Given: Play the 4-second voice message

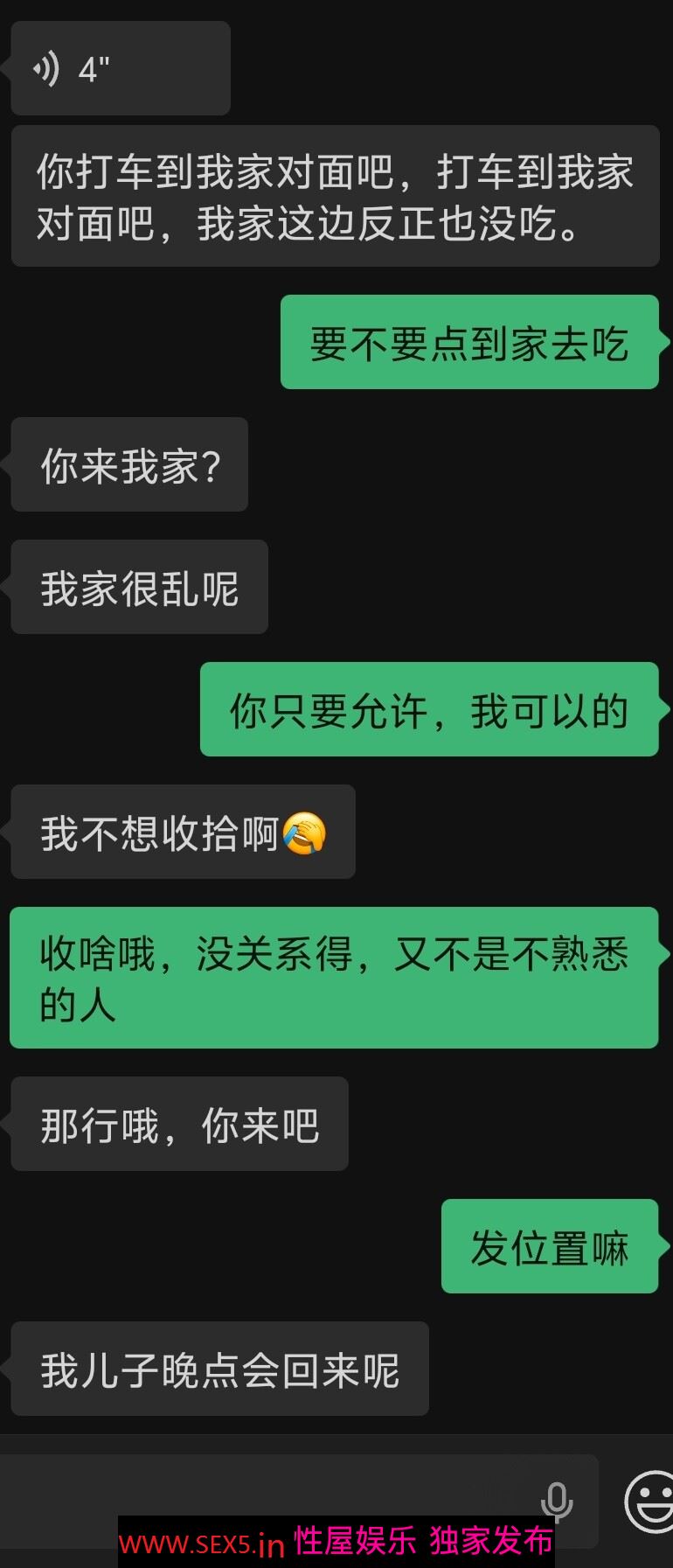Looking at the screenshot, I should [120, 68].
